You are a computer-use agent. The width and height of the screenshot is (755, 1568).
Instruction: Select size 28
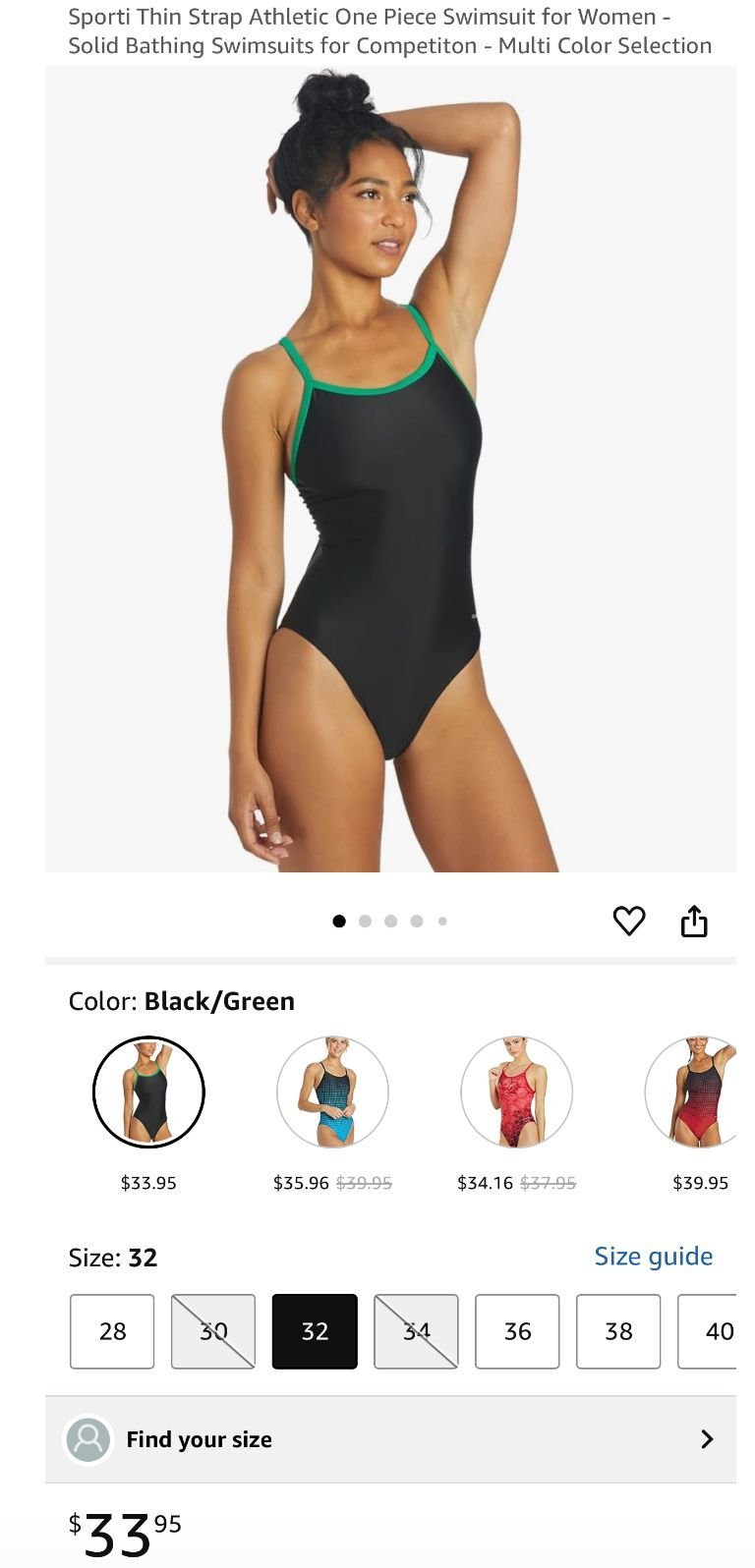coord(112,1331)
